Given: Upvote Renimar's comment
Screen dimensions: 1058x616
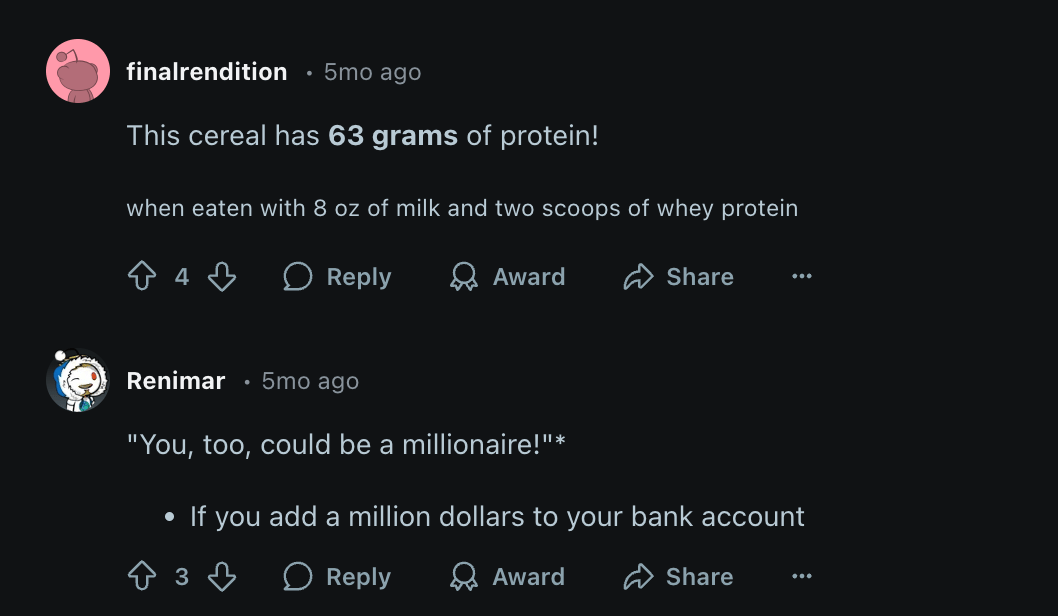Looking at the screenshot, I should coord(142,576).
